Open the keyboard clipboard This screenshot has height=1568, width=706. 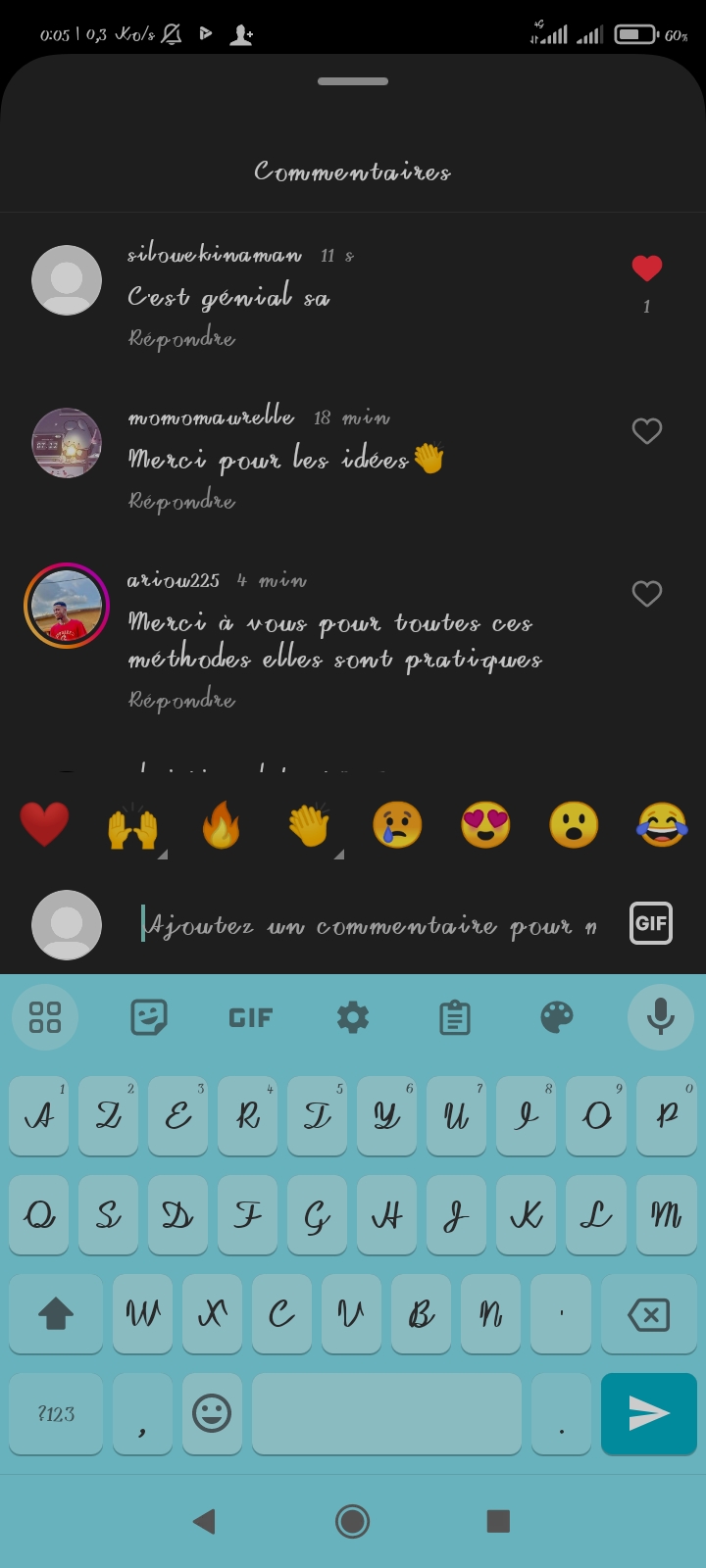click(x=455, y=1017)
